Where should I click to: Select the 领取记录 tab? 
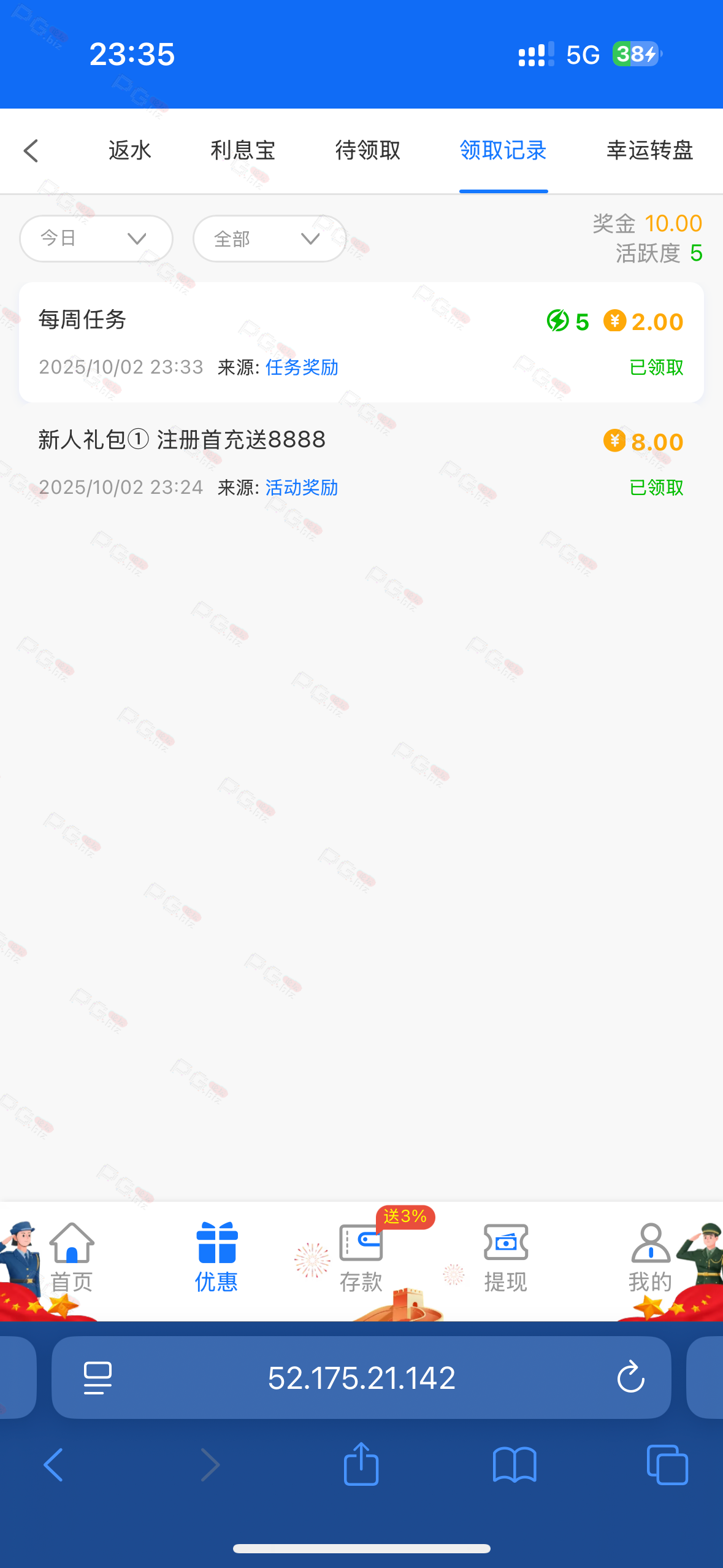pyautogui.click(x=503, y=150)
